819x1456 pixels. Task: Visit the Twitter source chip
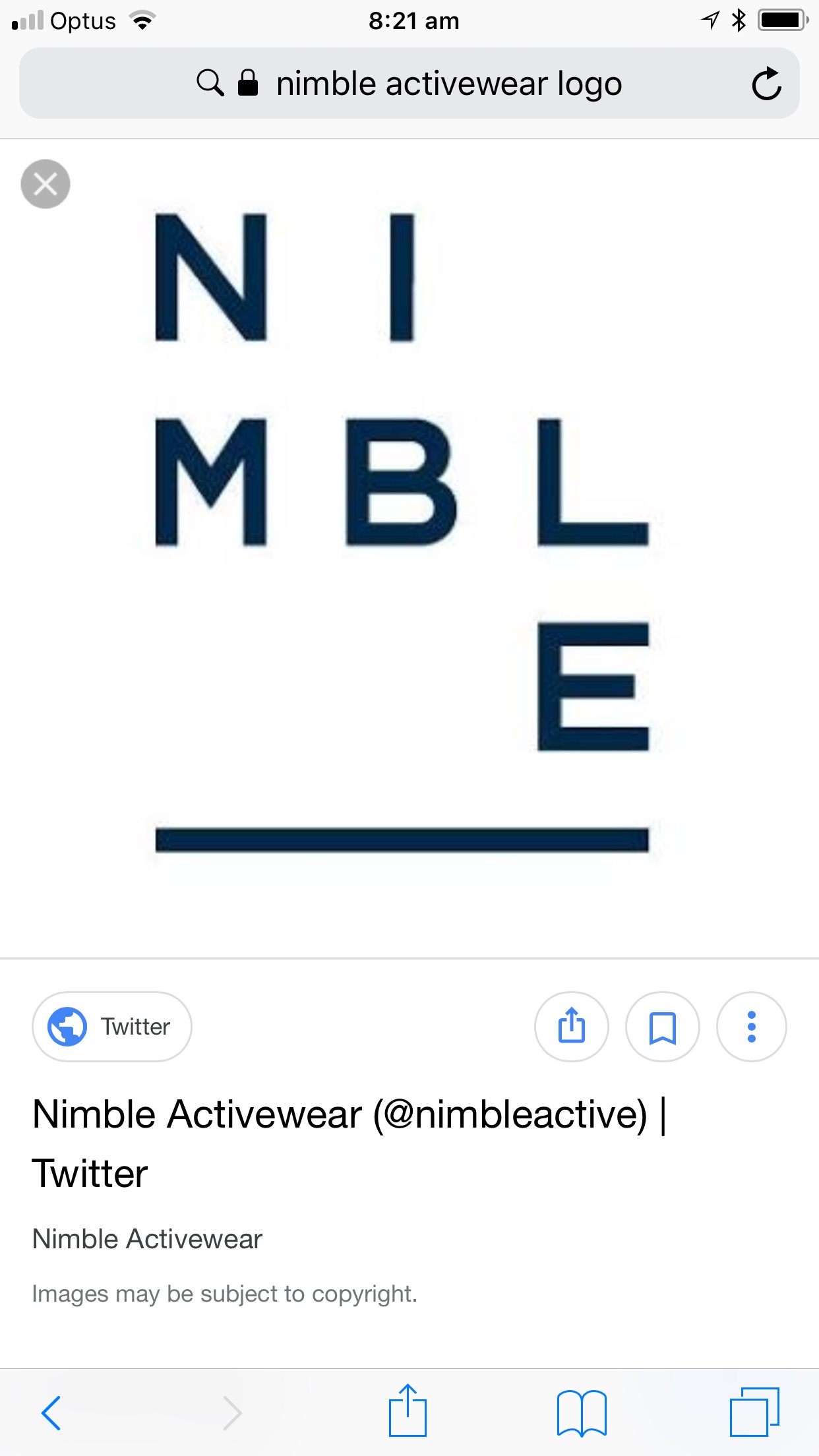point(112,1027)
